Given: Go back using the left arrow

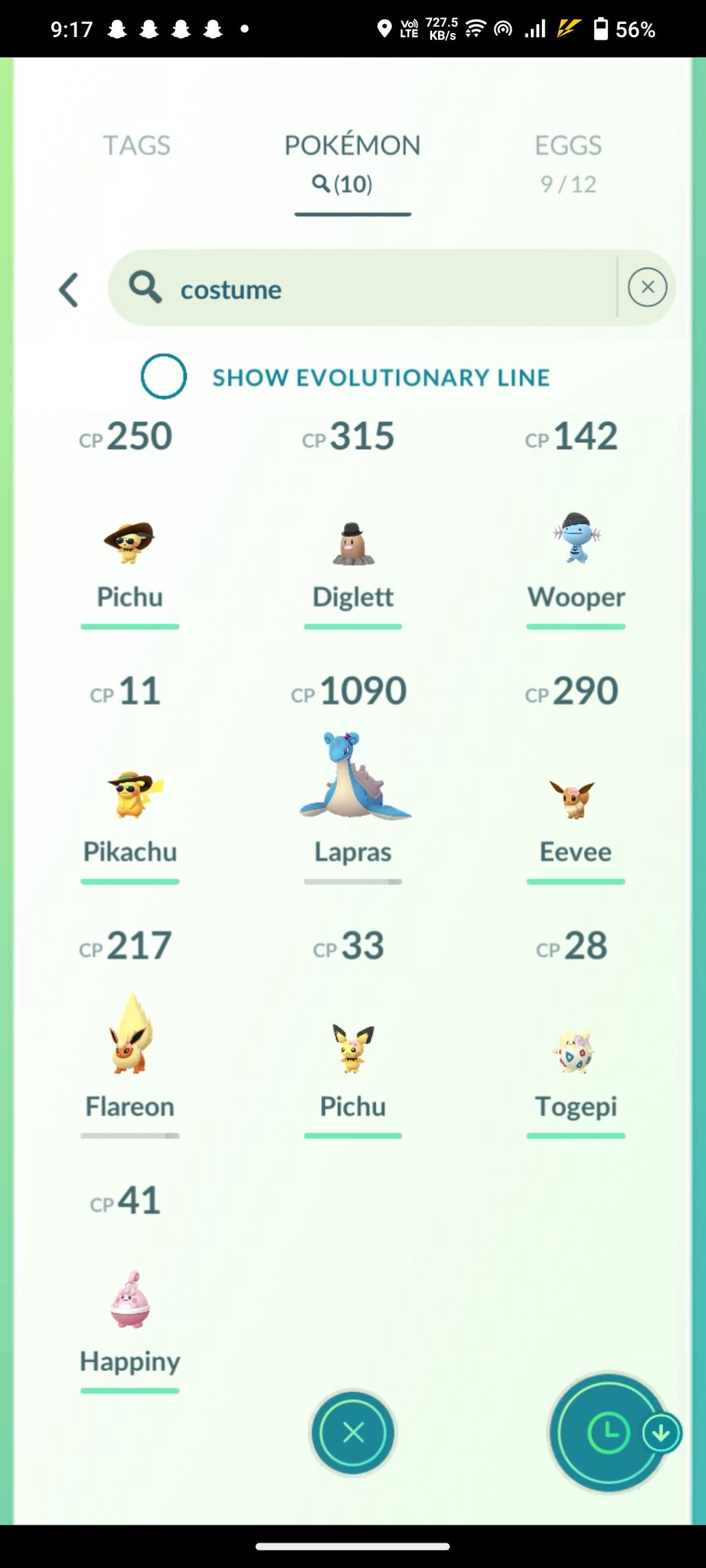Looking at the screenshot, I should (69, 290).
